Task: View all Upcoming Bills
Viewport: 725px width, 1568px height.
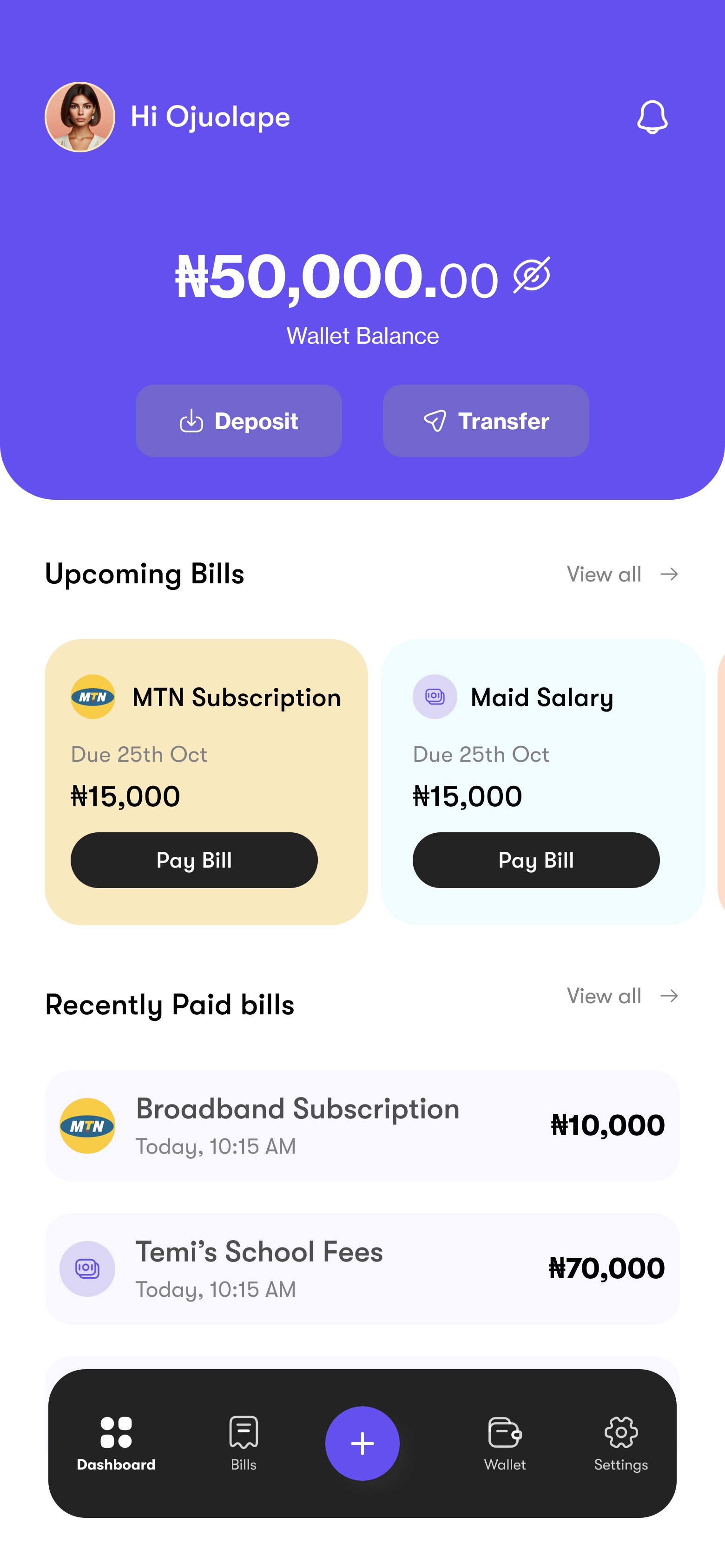Action: pos(622,574)
